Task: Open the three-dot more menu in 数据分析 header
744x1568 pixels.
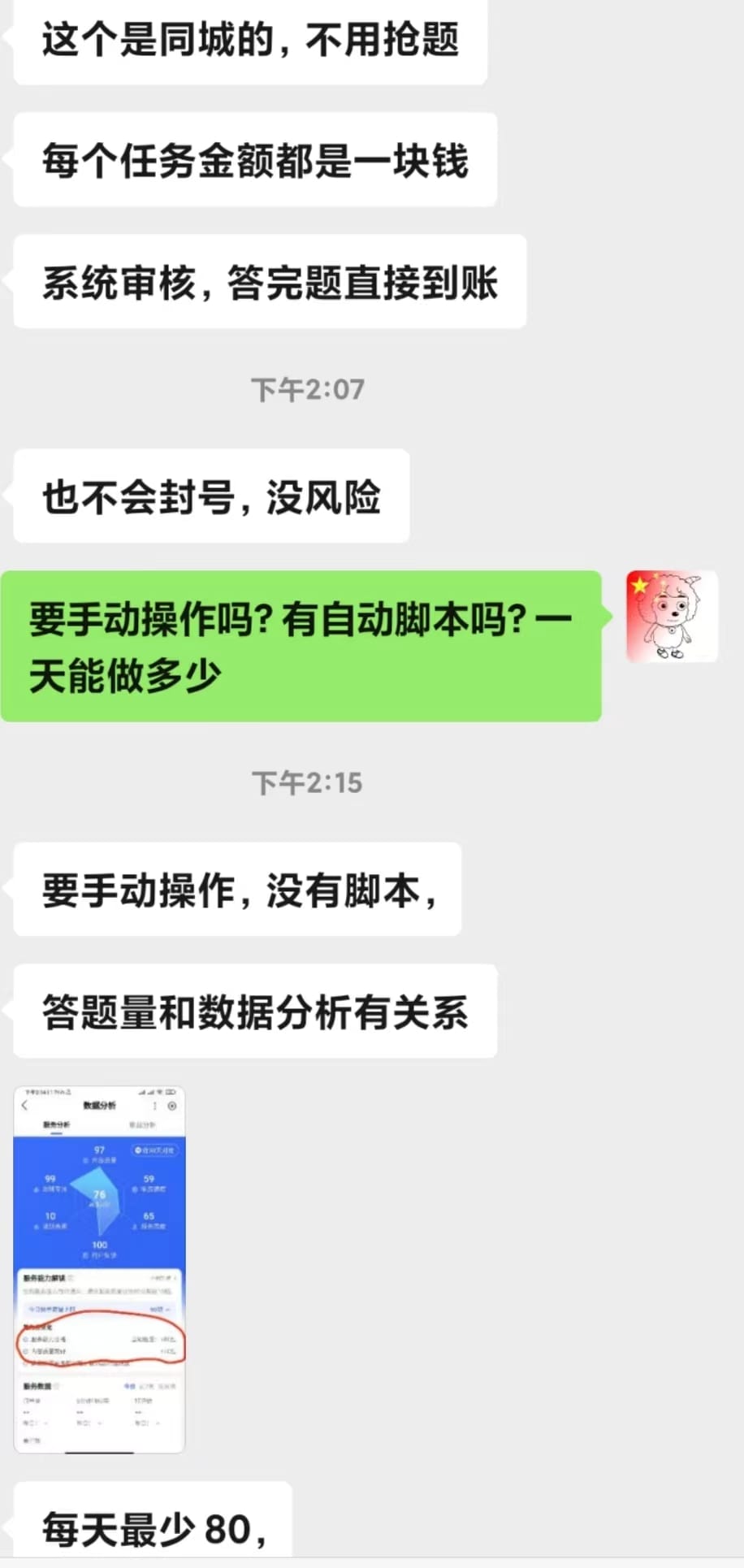Action: pos(154,1105)
